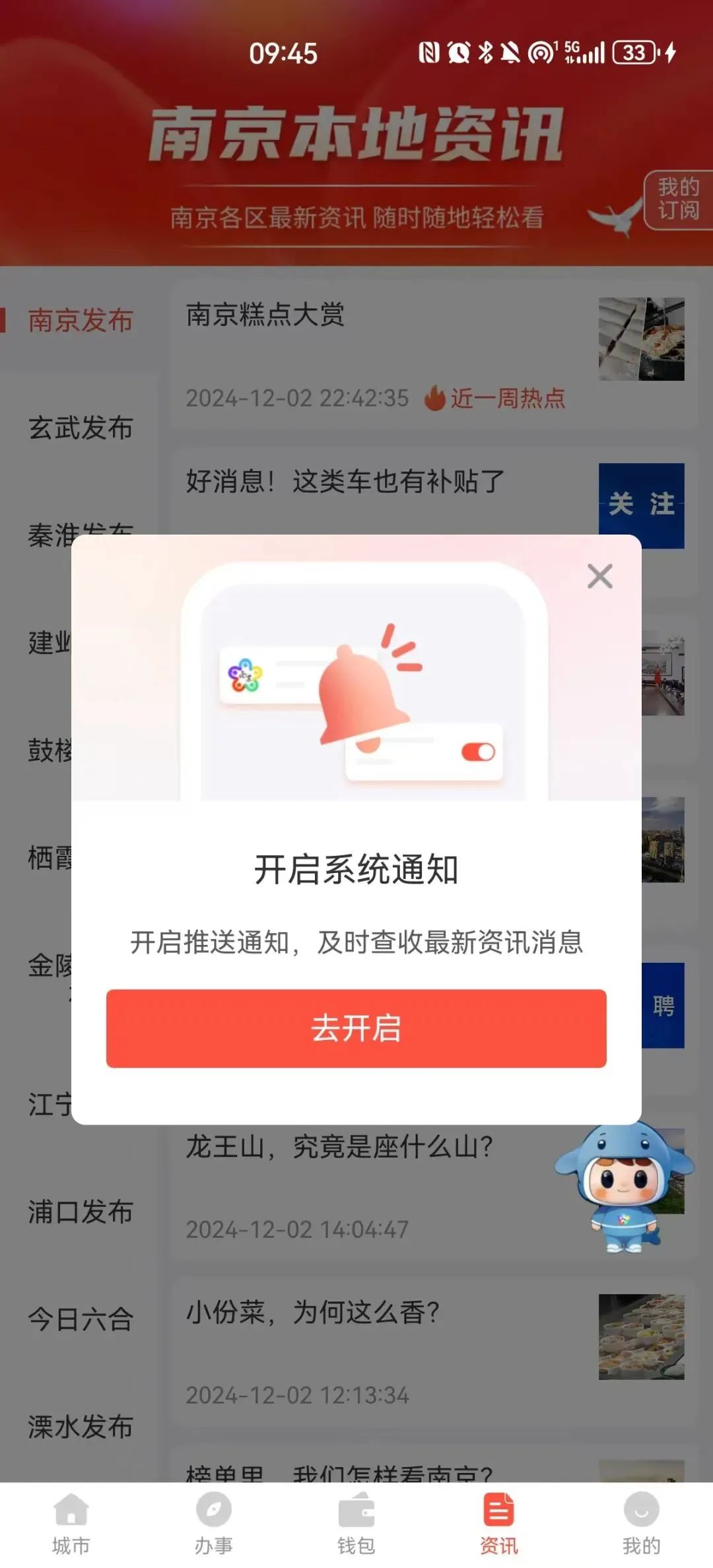Select 南京发布 channel
This screenshot has width=713, height=1568.
[x=81, y=321]
